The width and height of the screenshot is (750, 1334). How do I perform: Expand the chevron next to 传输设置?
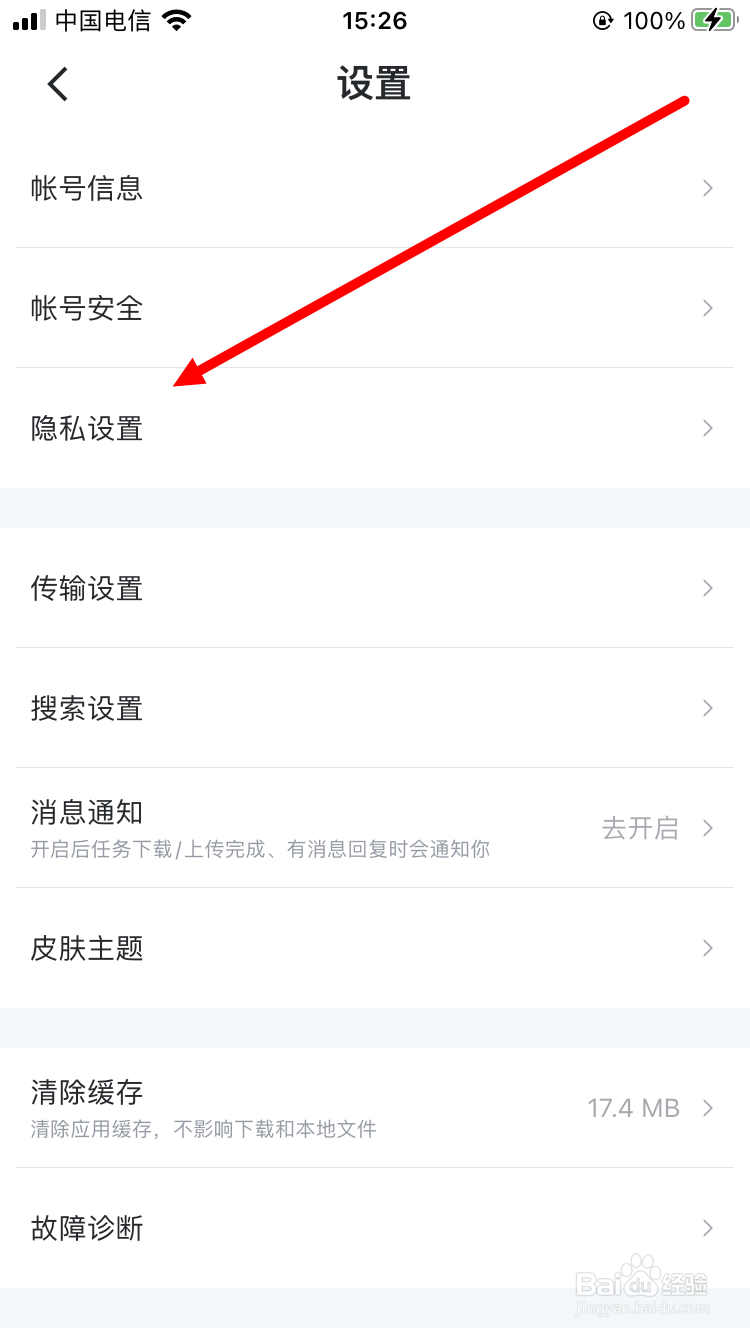pos(707,588)
